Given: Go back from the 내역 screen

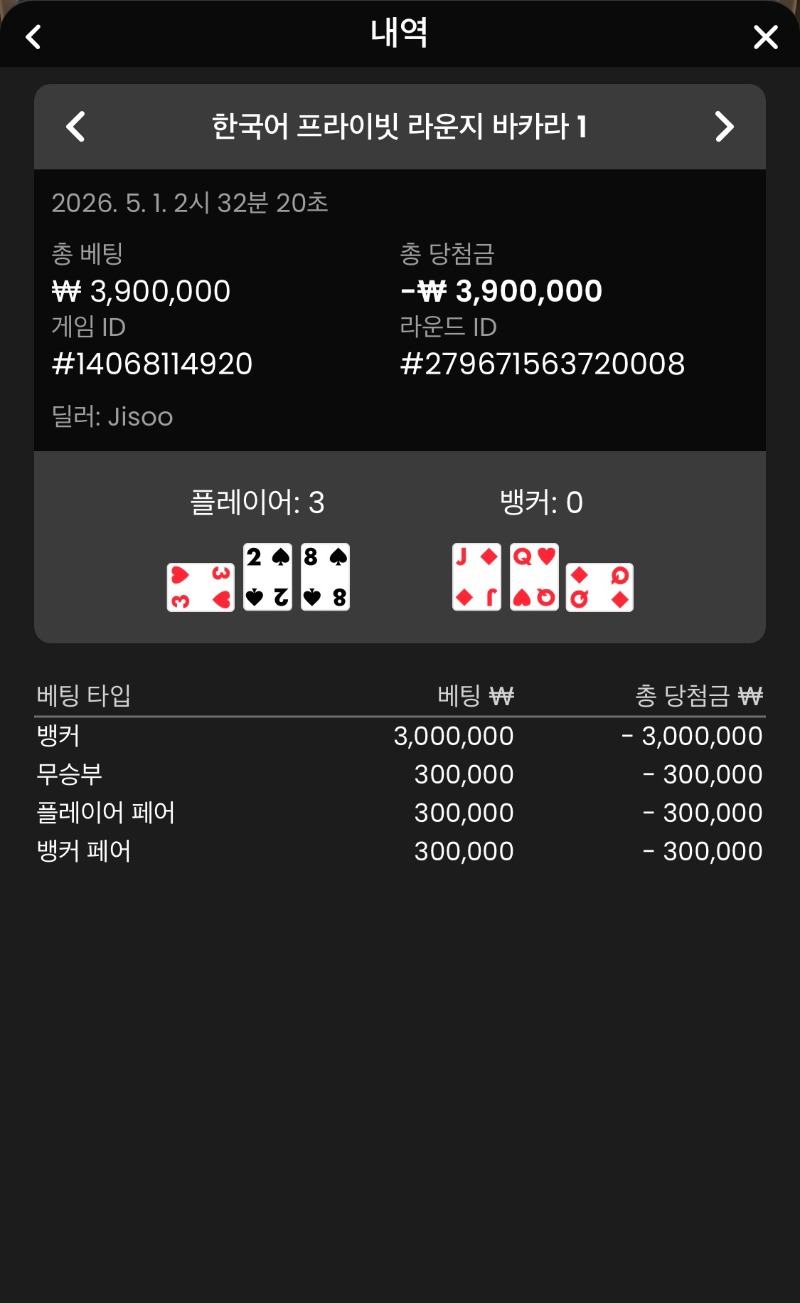Looking at the screenshot, I should click(34, 37).
